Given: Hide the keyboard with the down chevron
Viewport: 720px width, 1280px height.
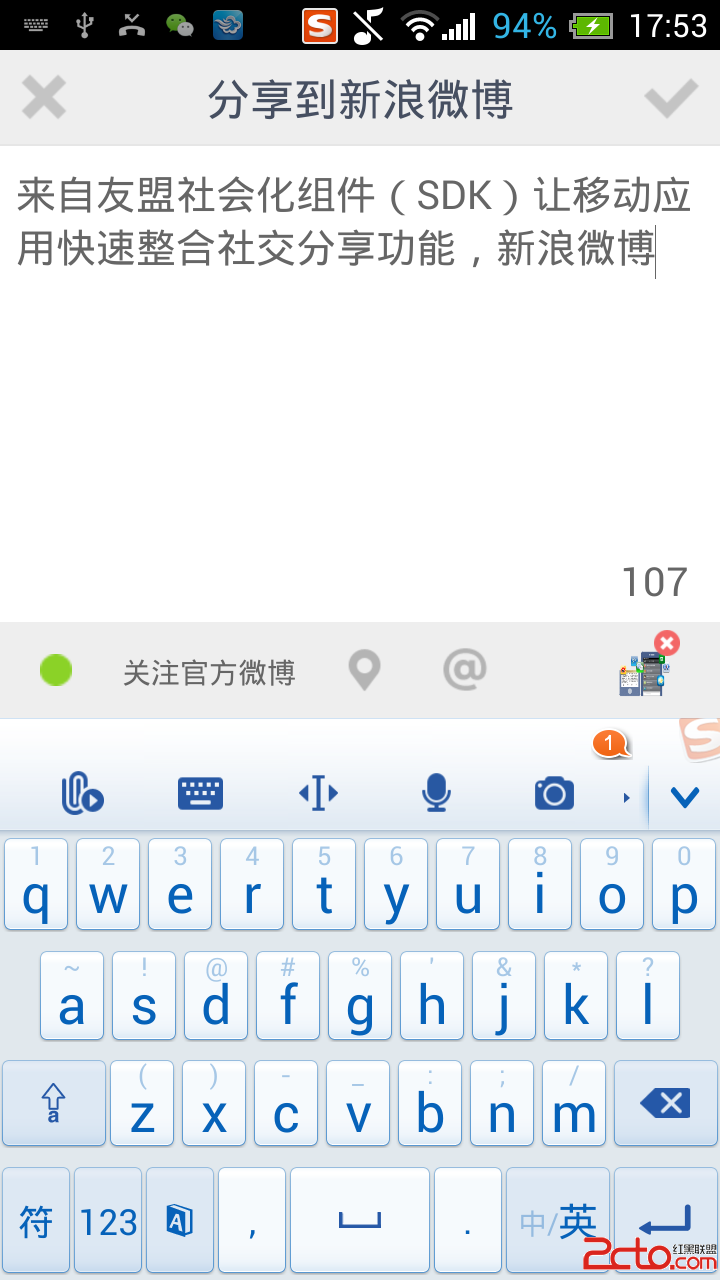Looking at the screenshot, I should (x=685, y=797).
